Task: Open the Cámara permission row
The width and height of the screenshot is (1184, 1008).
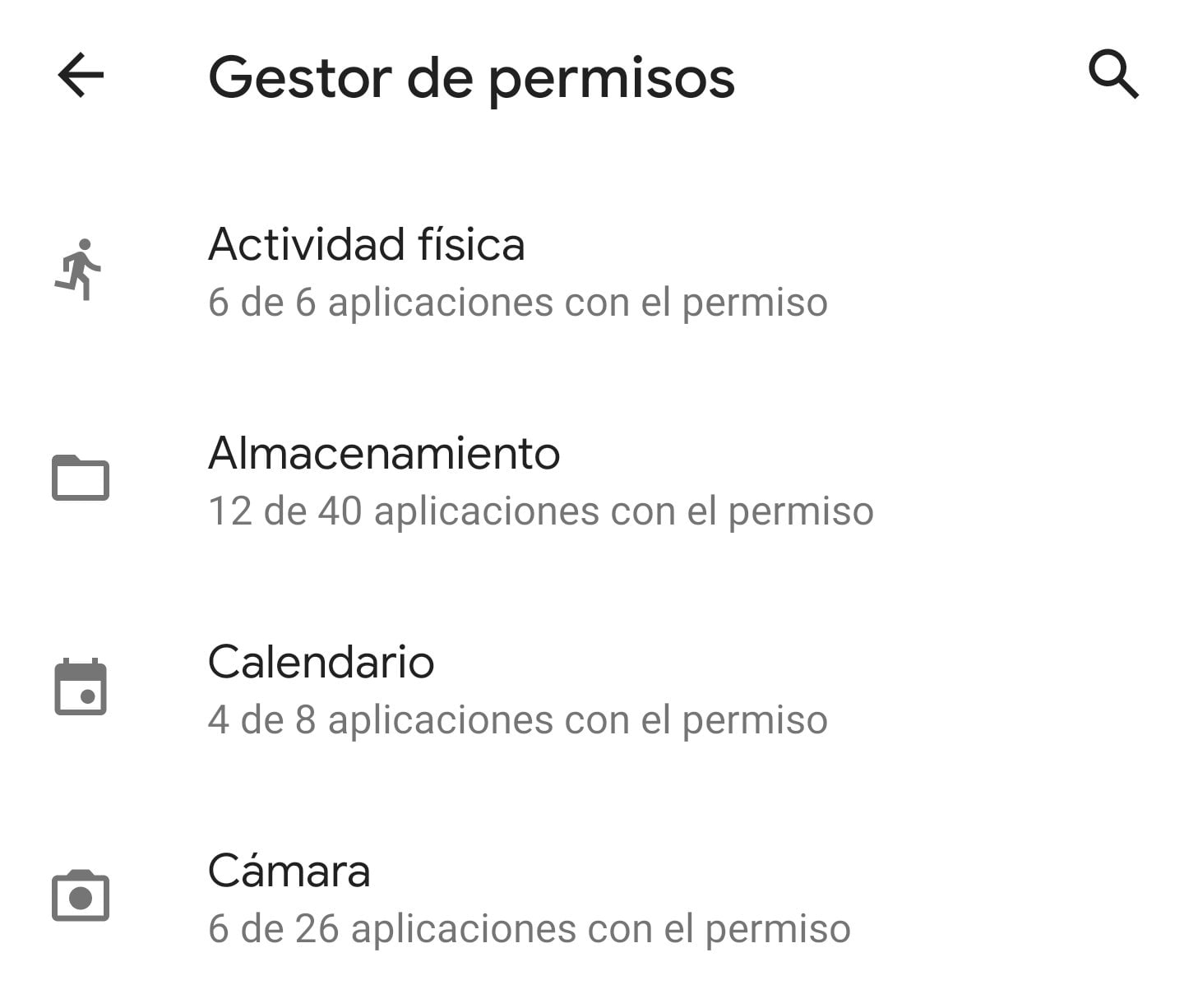Action: (592, 898)
